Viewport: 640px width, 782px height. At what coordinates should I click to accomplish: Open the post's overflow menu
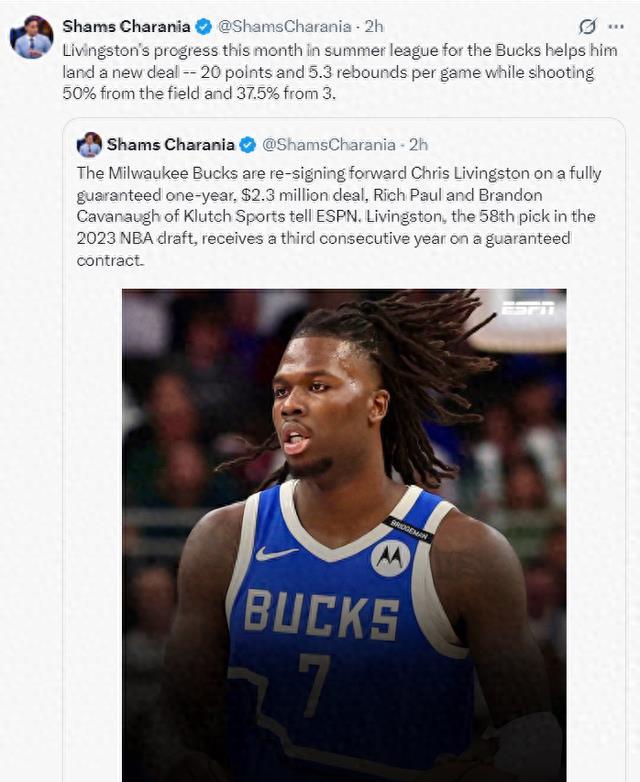(616, 26)
